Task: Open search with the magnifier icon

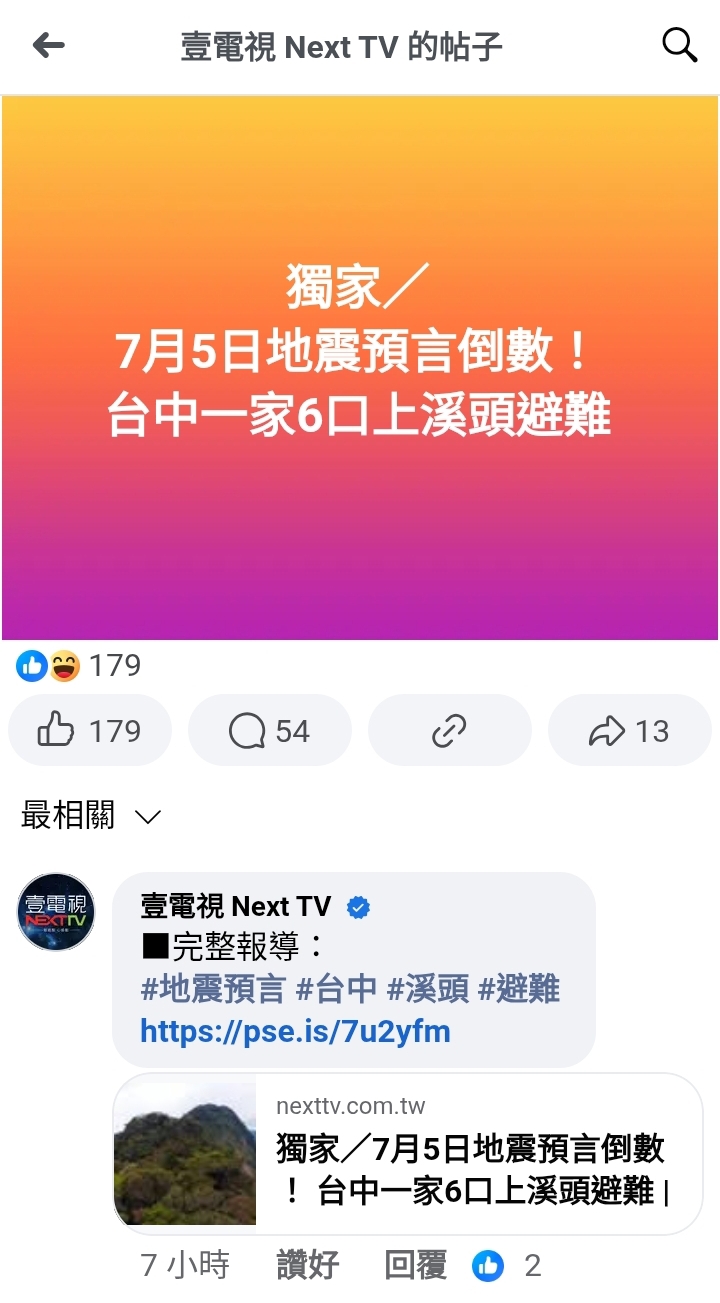Action: 679,45
